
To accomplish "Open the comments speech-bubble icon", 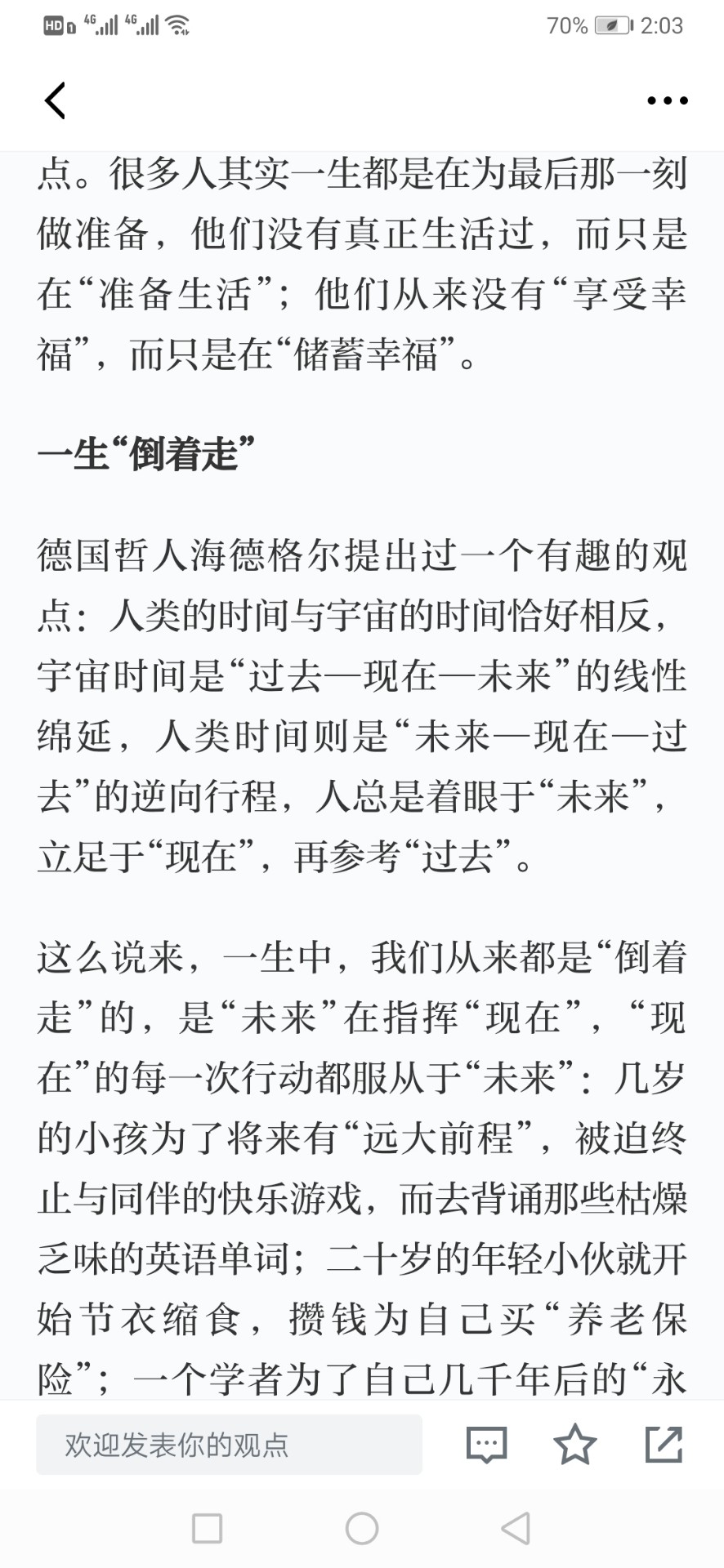I will tap(486, 1445).
